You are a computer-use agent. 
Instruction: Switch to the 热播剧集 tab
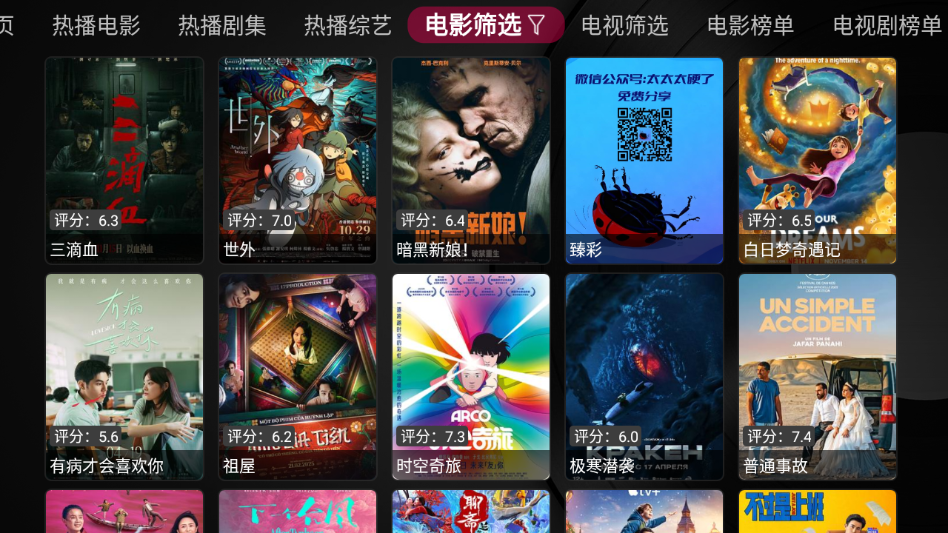tap(222, 25)
